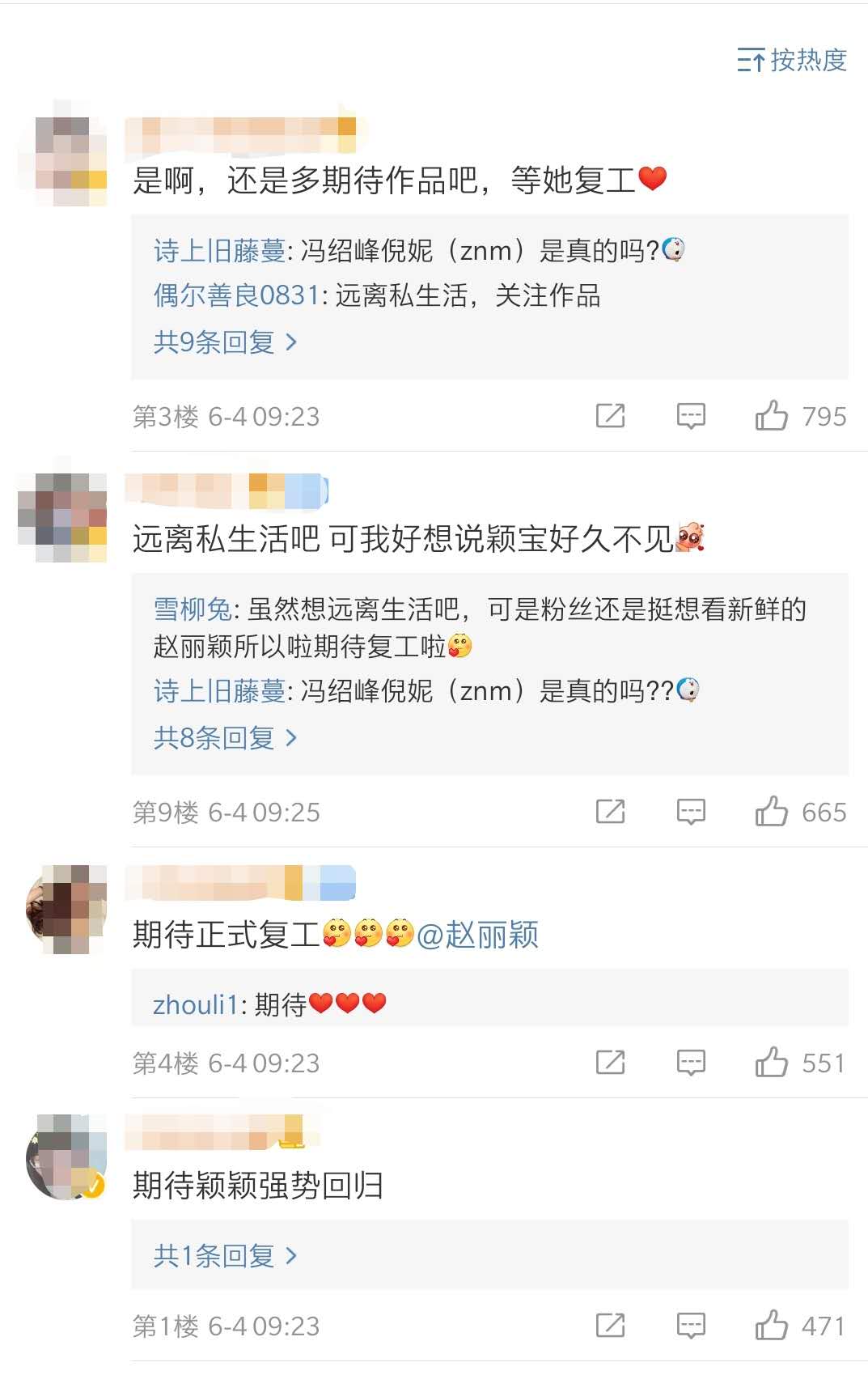Open the @赵丽颖 mention link
The width and height of the screenshot is (868, 1375).
477,935
